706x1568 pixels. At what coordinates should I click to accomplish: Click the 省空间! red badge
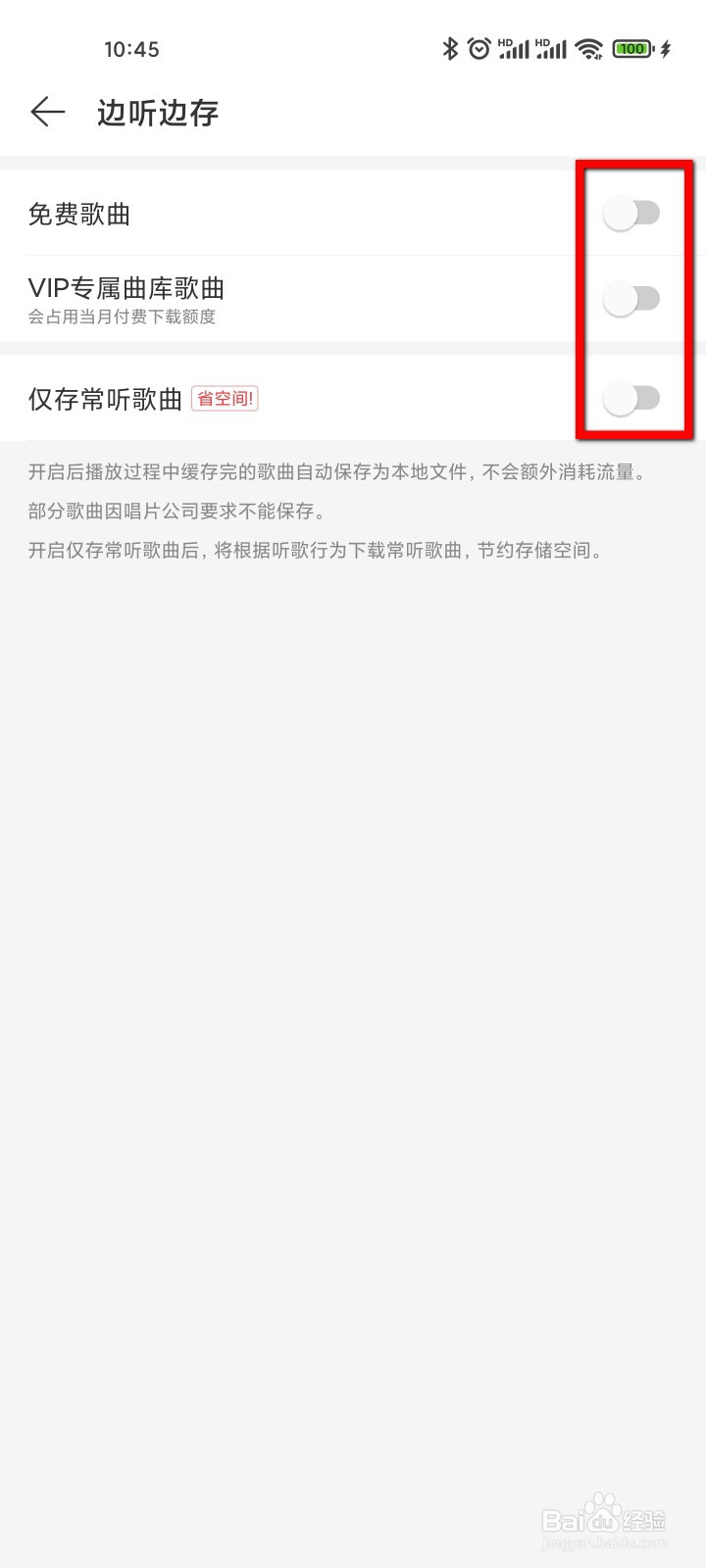pyautogui.click(x=227, y=399)
